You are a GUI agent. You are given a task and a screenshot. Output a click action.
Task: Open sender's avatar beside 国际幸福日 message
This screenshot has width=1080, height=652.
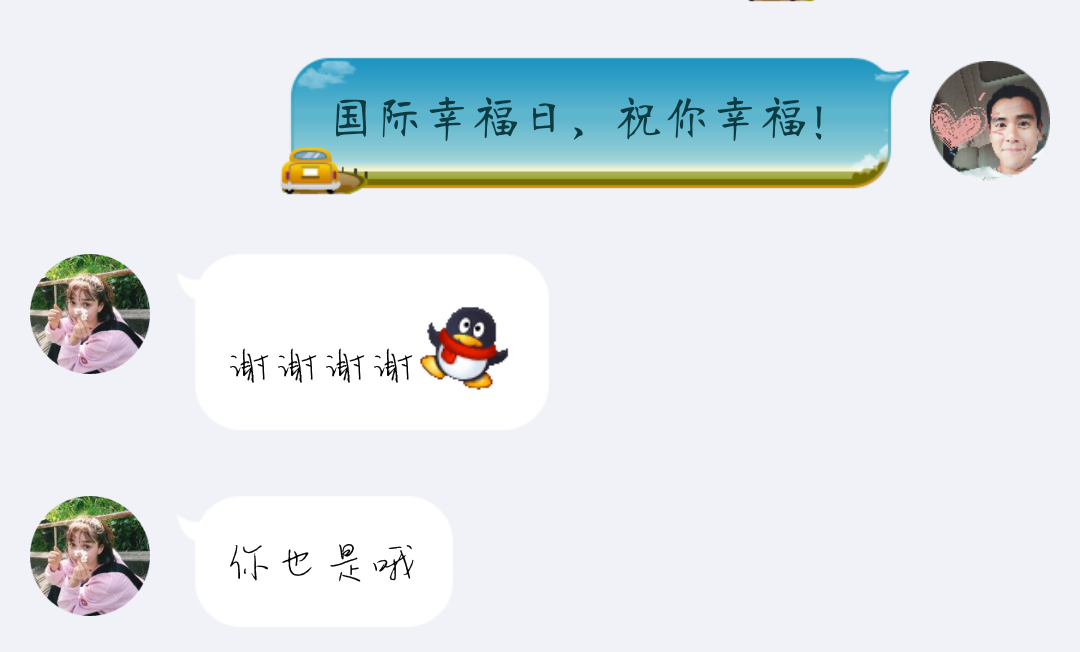coord(989,120)
